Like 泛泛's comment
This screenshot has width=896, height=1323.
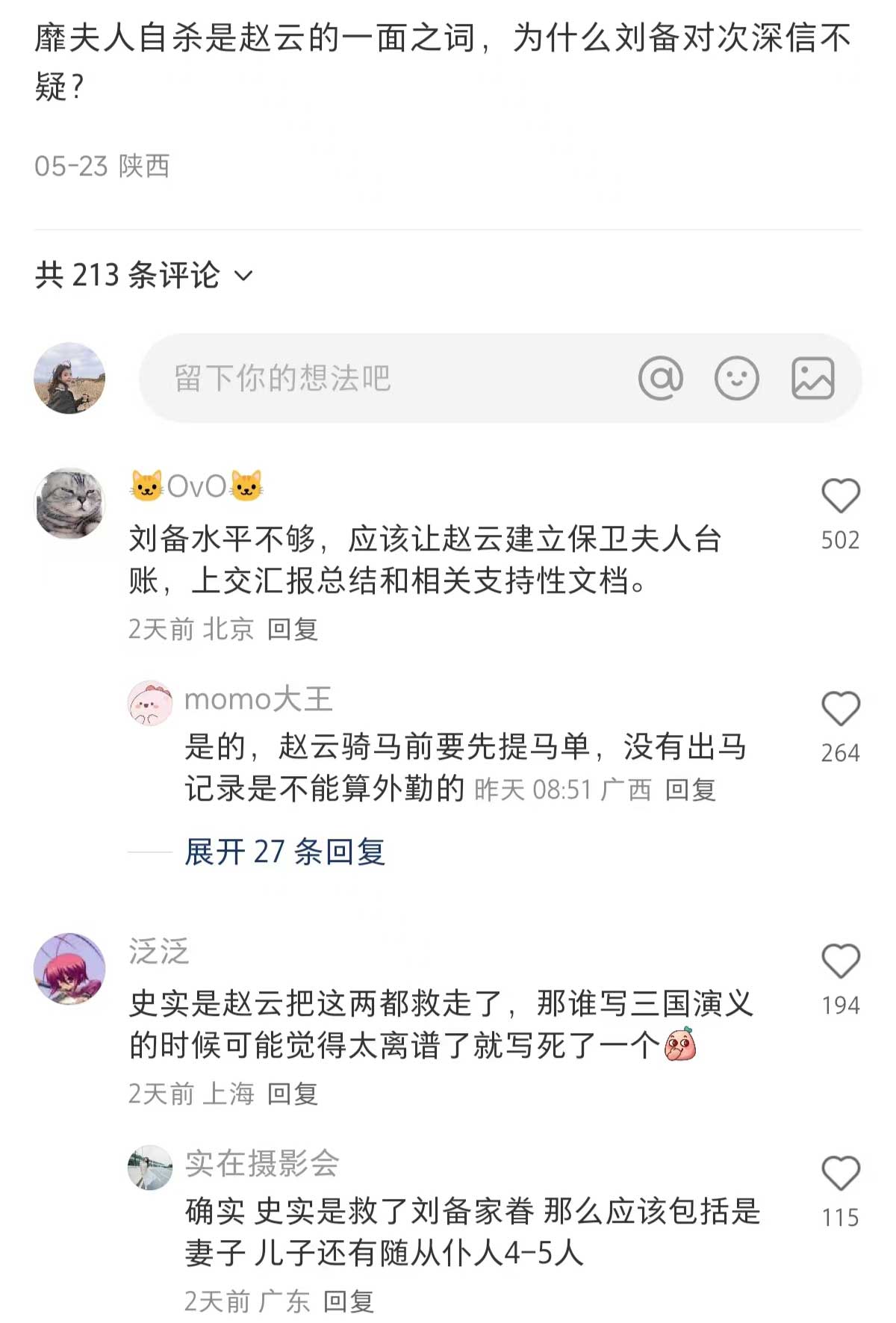840,961
